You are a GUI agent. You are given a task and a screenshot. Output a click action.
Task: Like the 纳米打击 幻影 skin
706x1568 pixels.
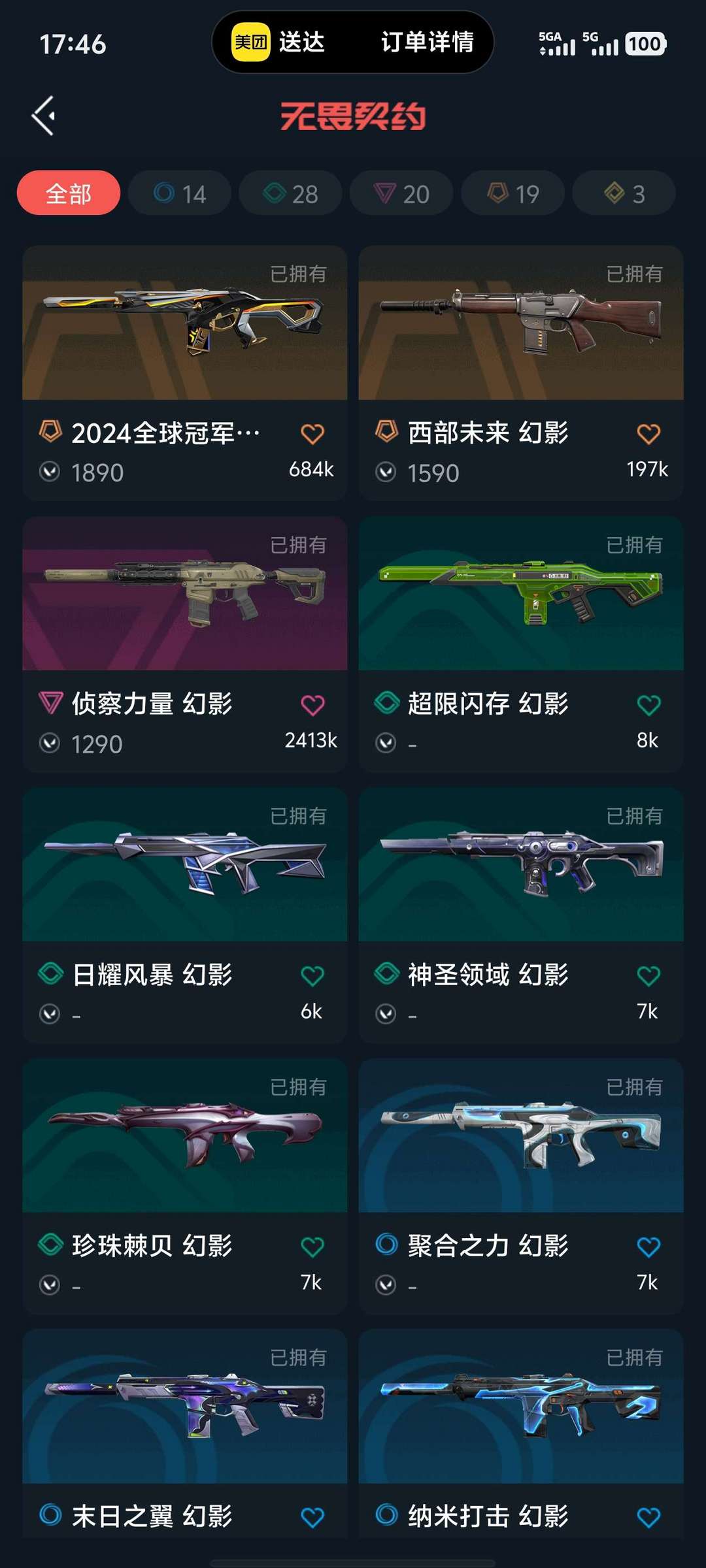[648, 1518]
